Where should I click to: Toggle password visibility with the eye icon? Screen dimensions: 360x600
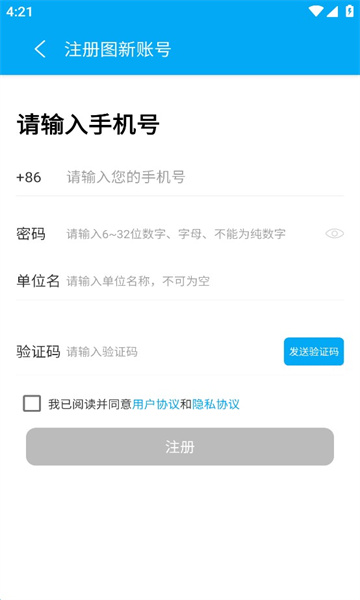pyautogui.click(x=334, y=233)
